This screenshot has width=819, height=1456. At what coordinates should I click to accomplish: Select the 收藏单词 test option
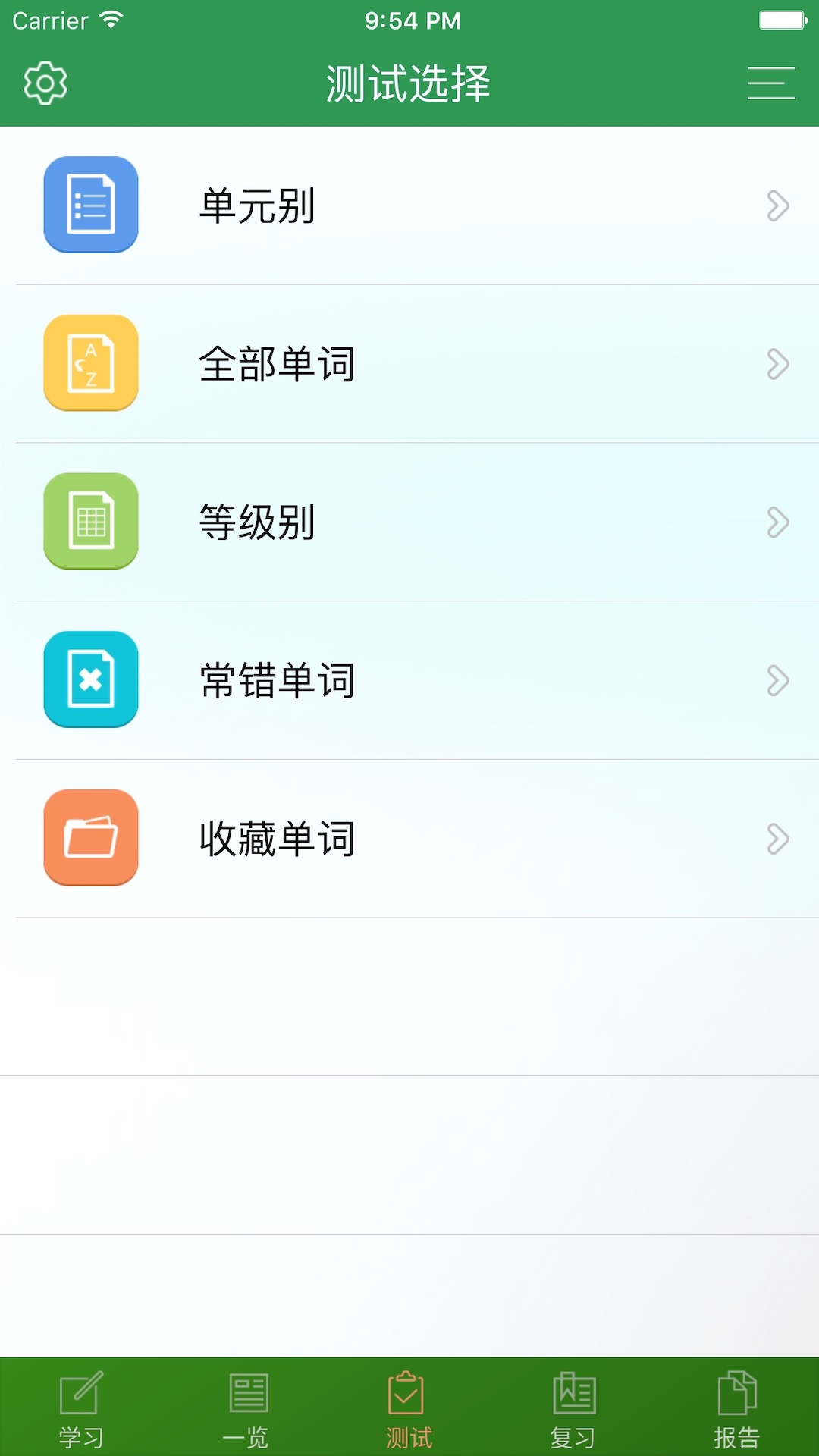[409, 839]
